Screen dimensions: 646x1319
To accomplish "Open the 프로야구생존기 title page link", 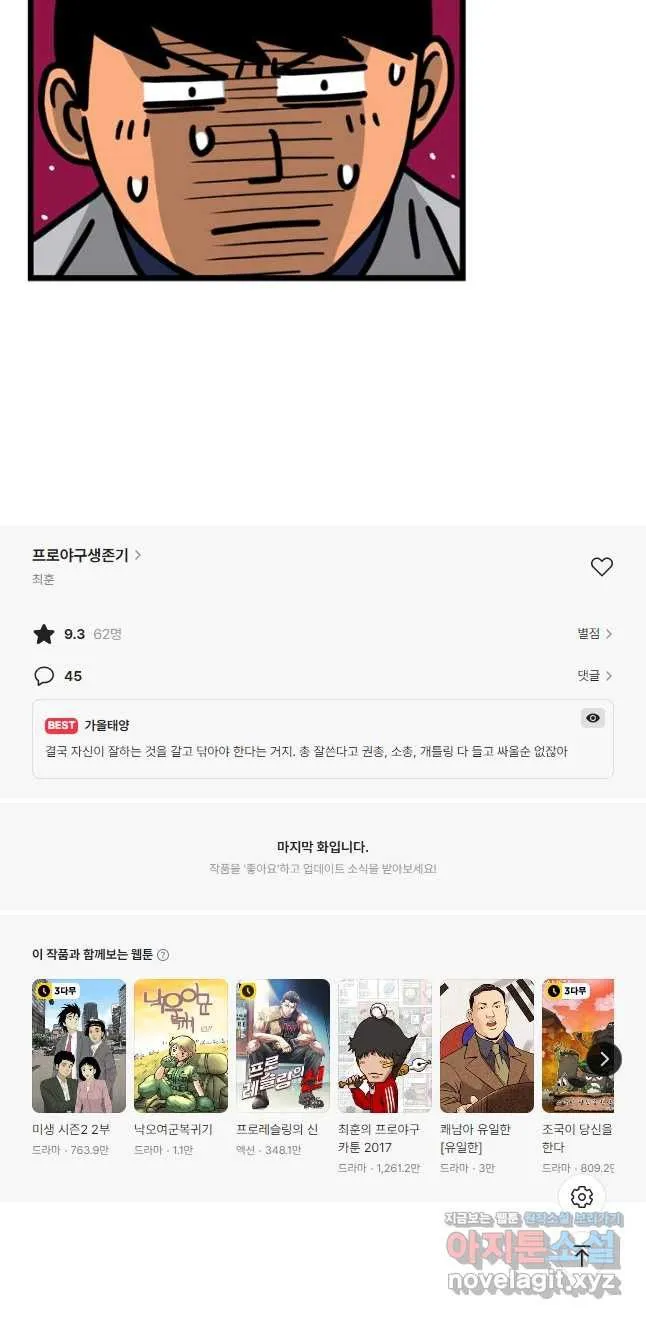I will (x=86, y=555).
